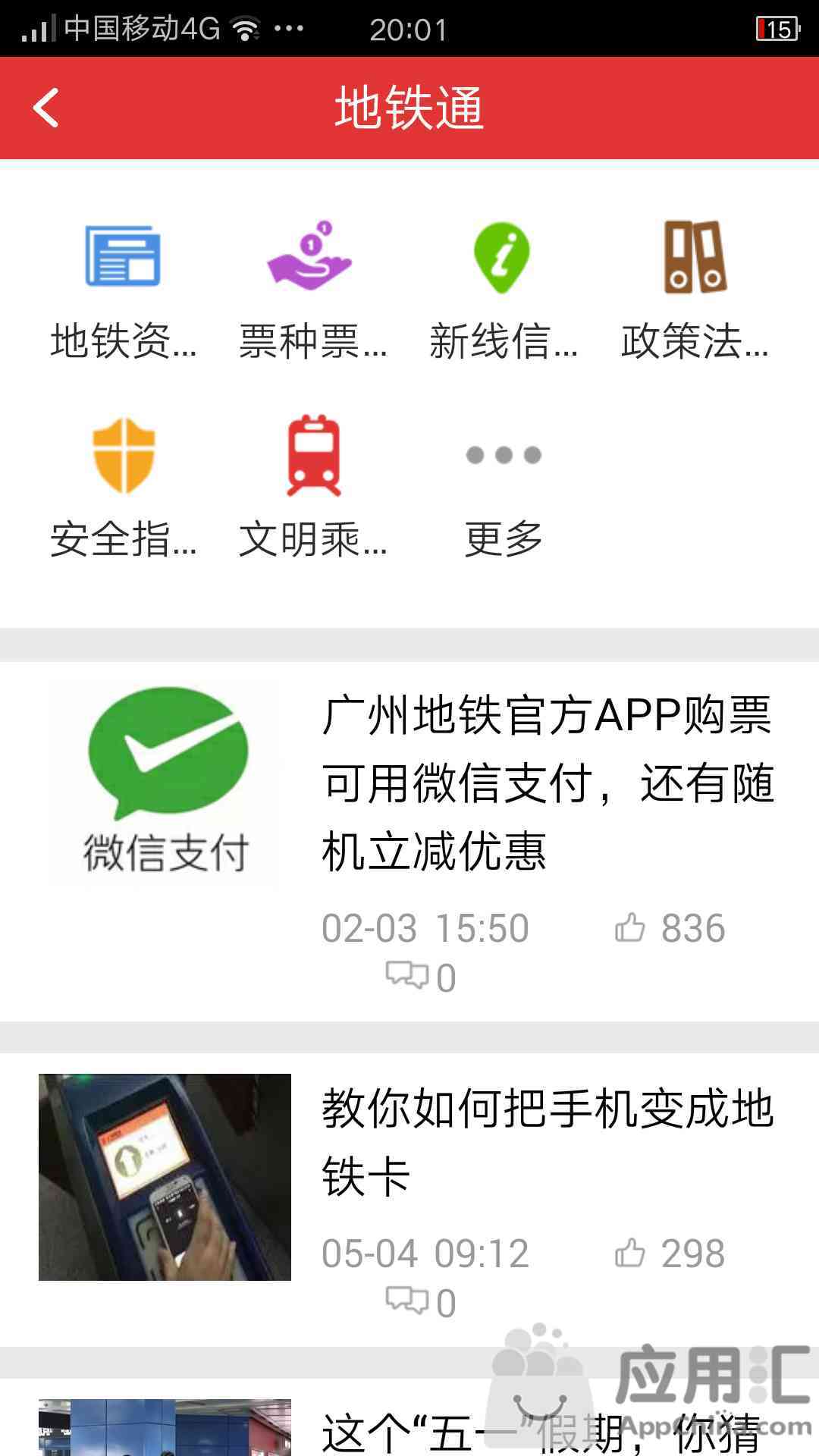Open 票种票... ticket info category
Image resolution: width=819 pixels, height=1456 pixels.
312,289
